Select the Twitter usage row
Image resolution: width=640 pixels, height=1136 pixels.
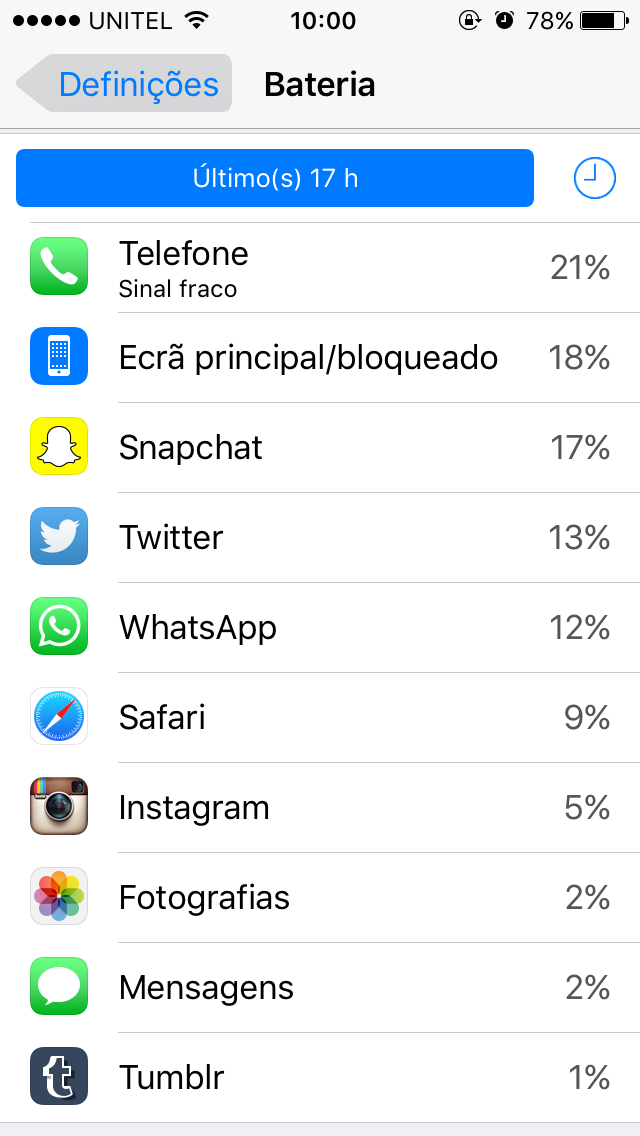coord(320,538)
